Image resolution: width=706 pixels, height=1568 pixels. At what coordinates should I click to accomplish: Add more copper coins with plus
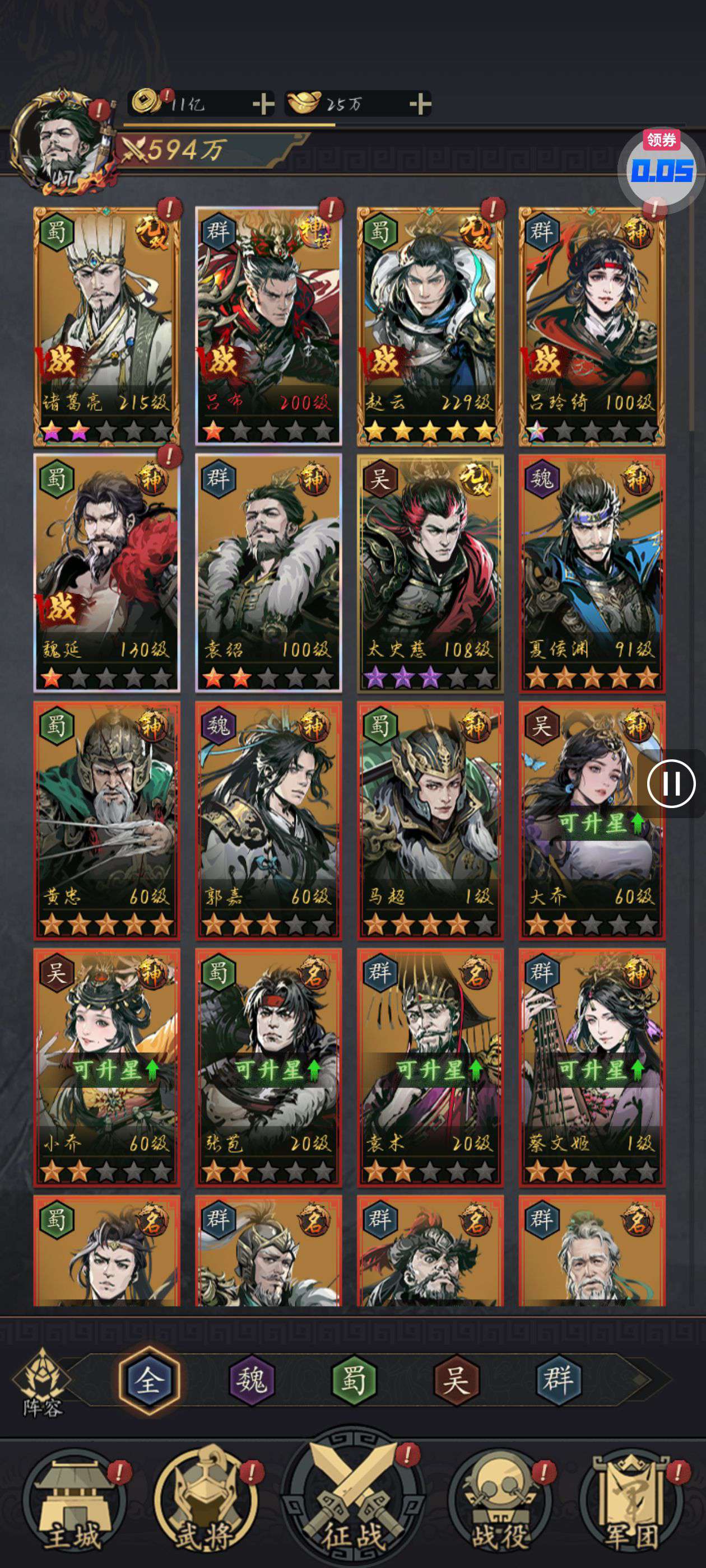[263, 104]
